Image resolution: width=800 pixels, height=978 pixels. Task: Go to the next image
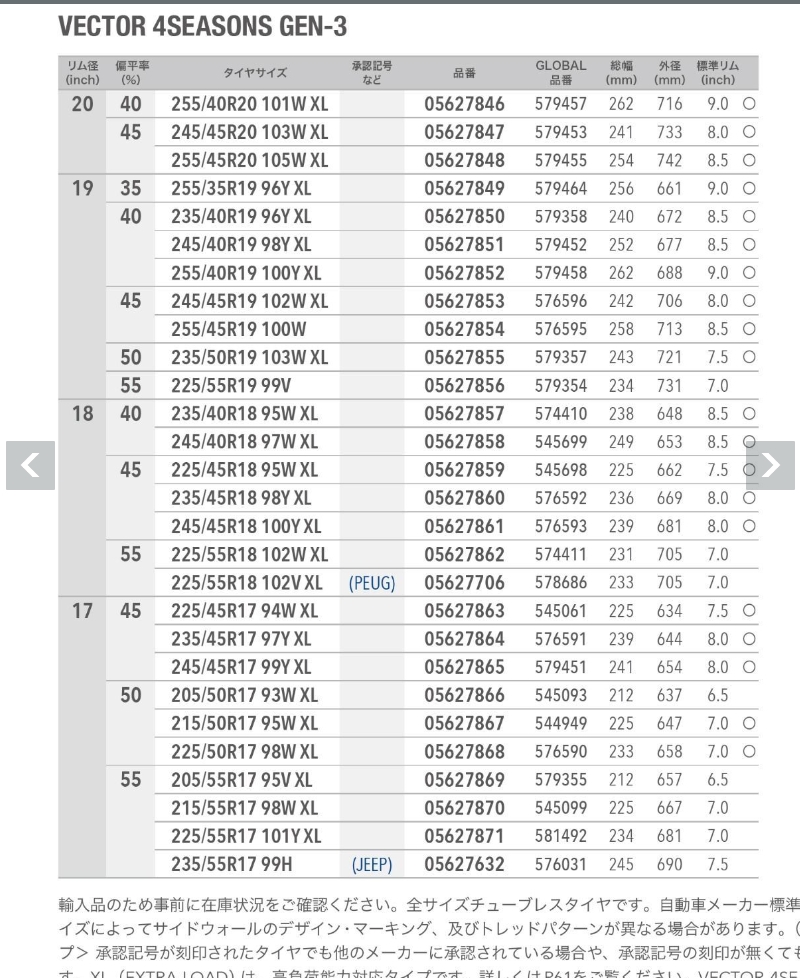770,465
